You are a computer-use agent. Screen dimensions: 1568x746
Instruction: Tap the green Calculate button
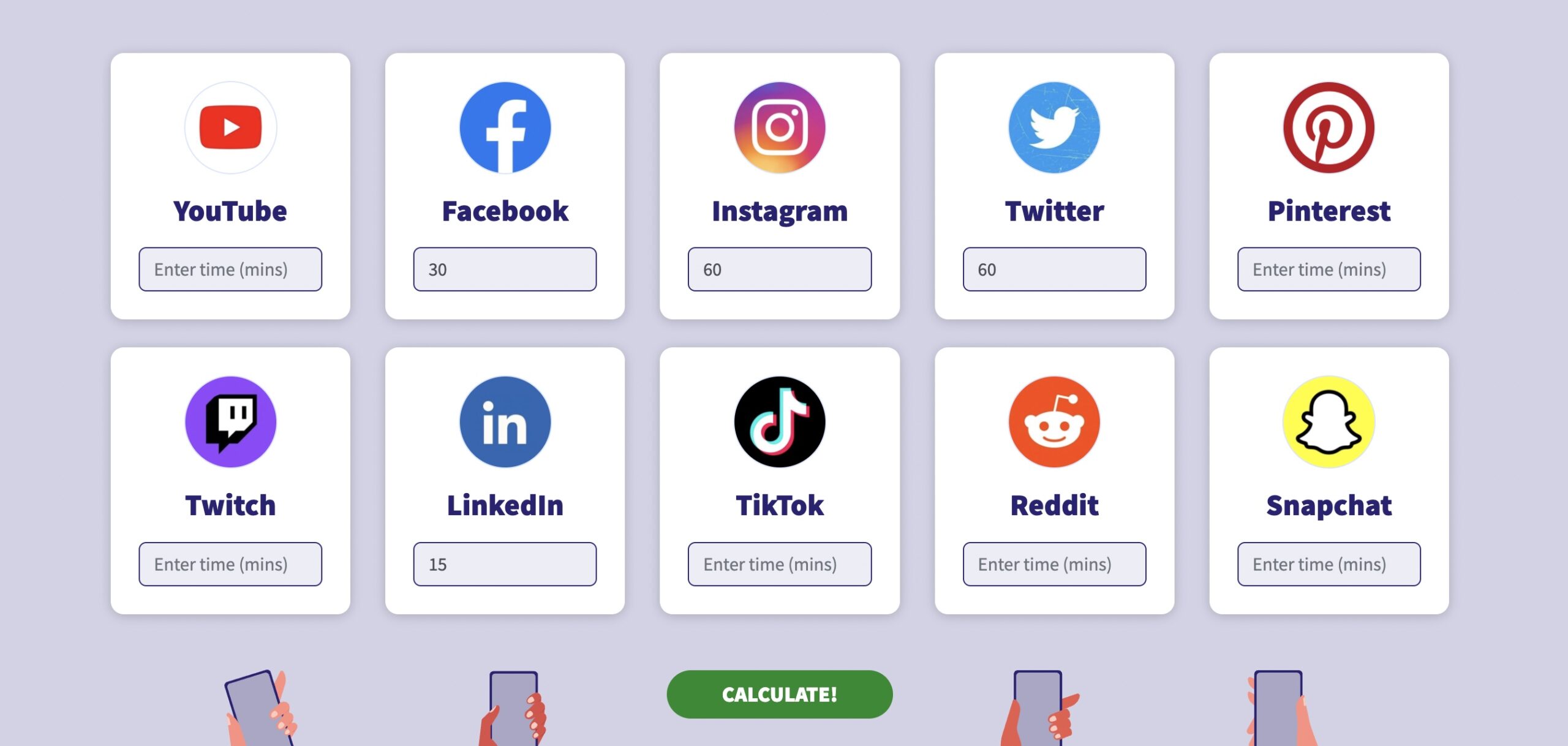pyautogui.click(x=779, y=694)
